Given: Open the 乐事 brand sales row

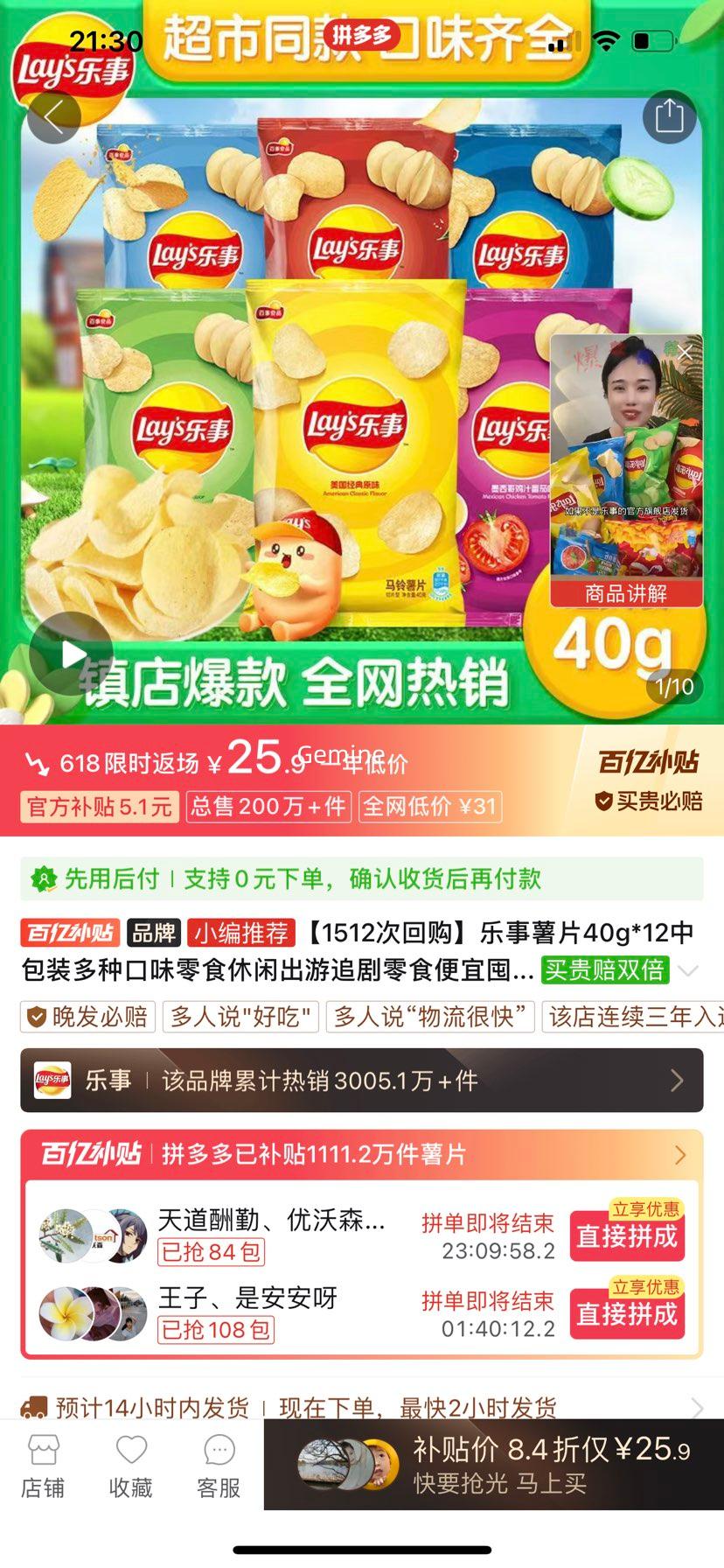Looking at the screenshot, I should [361, 1081].
